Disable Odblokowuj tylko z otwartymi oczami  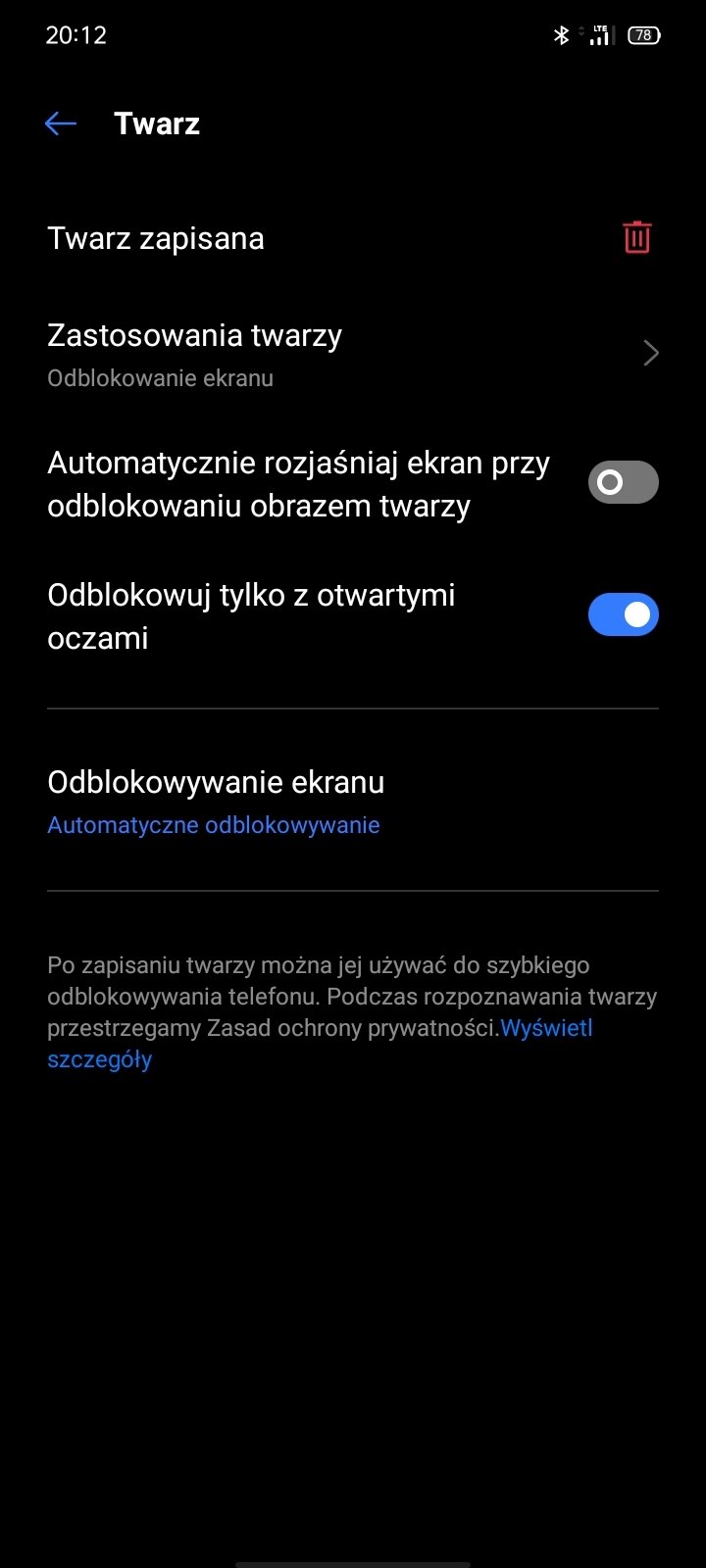point(623,614)
